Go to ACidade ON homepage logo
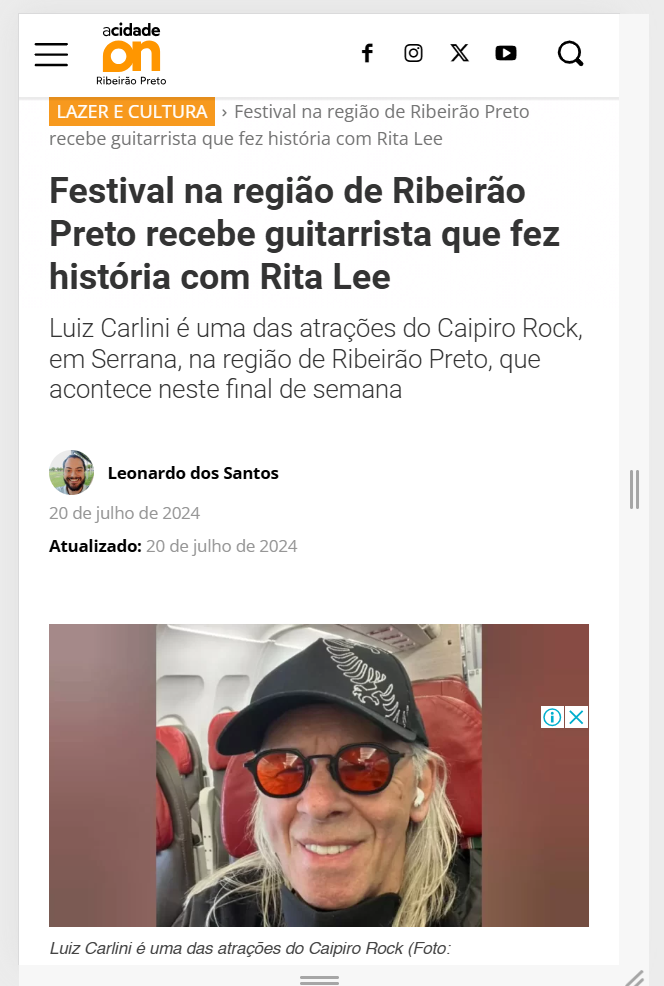 point(131,54)
